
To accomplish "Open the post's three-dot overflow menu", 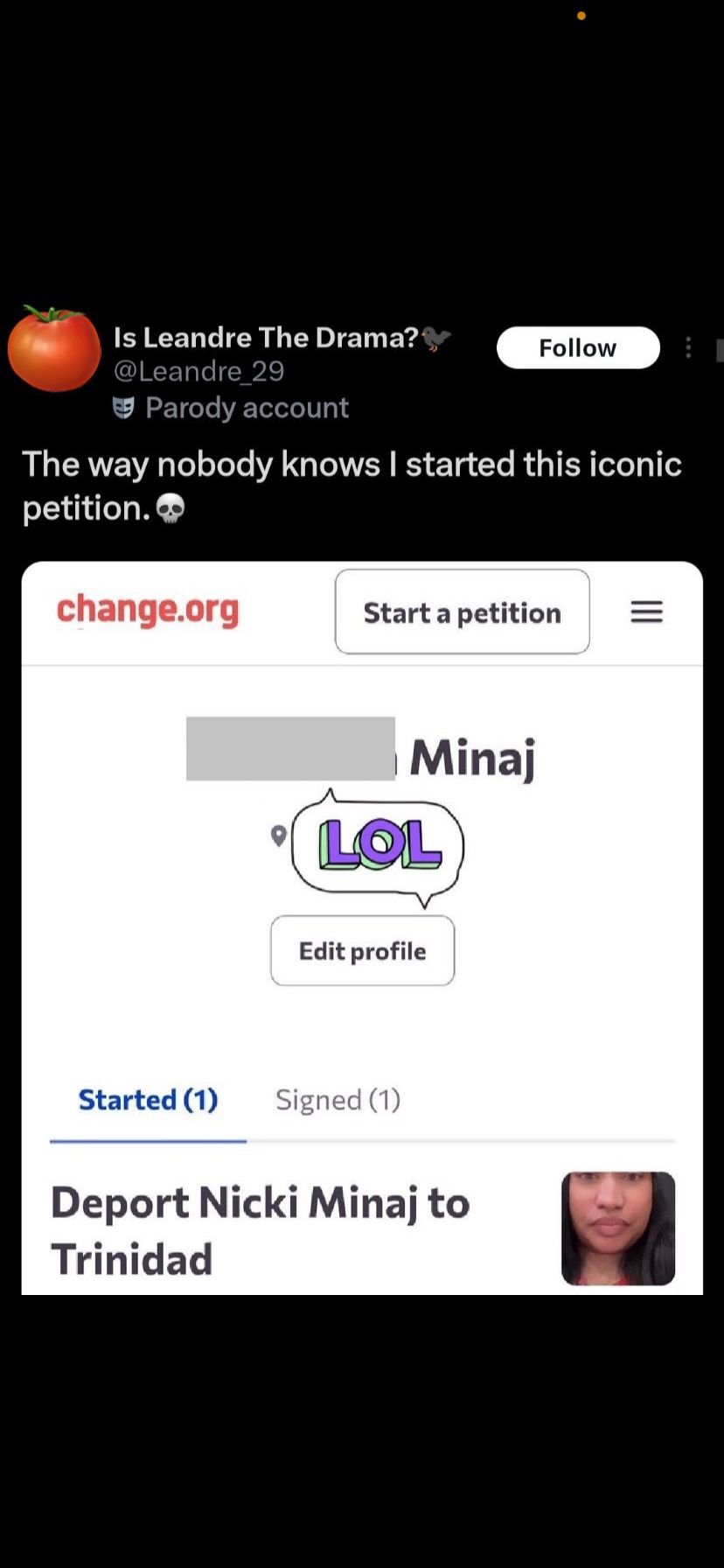I will click(x=689, y=348).
